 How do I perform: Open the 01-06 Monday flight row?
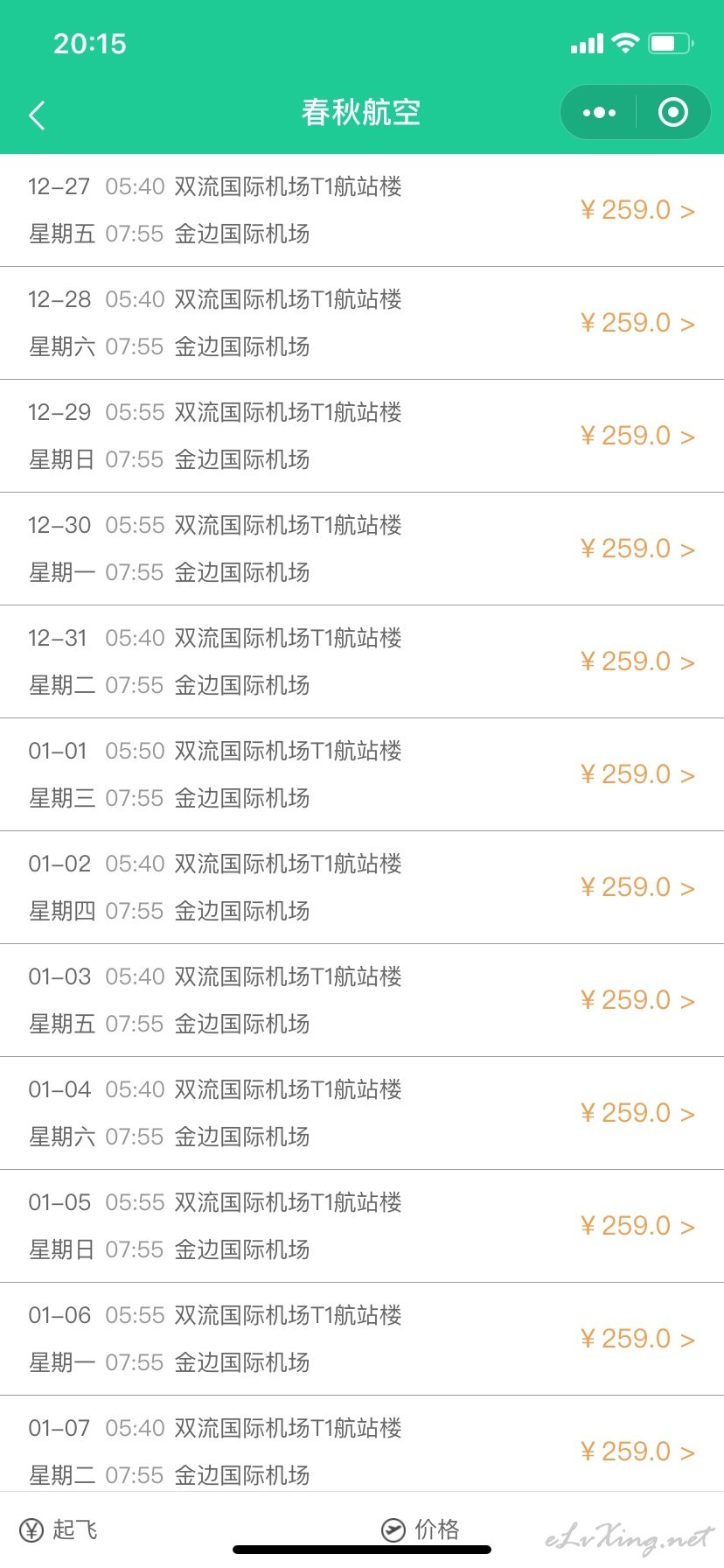[362, 1339]
